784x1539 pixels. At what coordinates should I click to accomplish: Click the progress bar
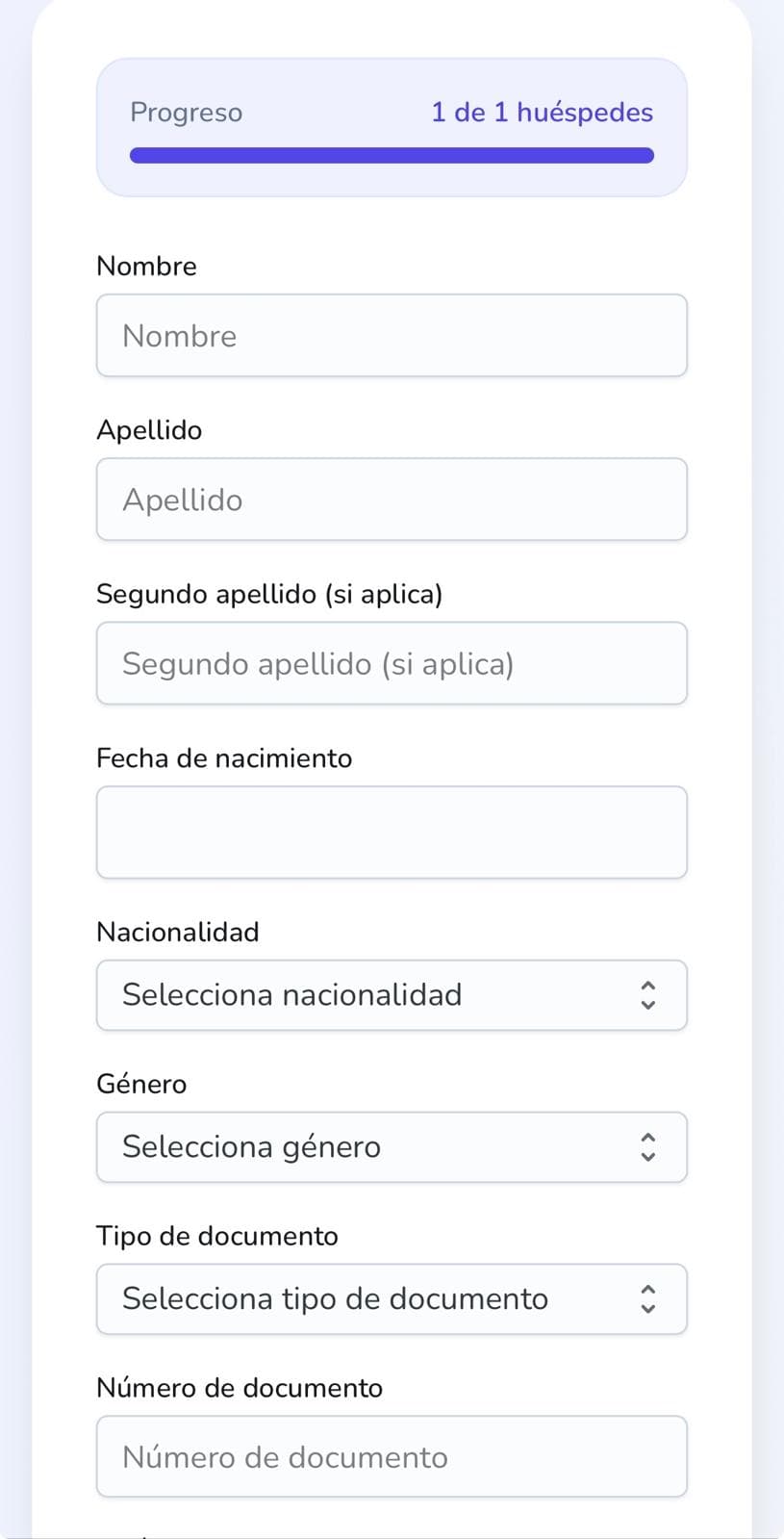(x=392, y=155)
